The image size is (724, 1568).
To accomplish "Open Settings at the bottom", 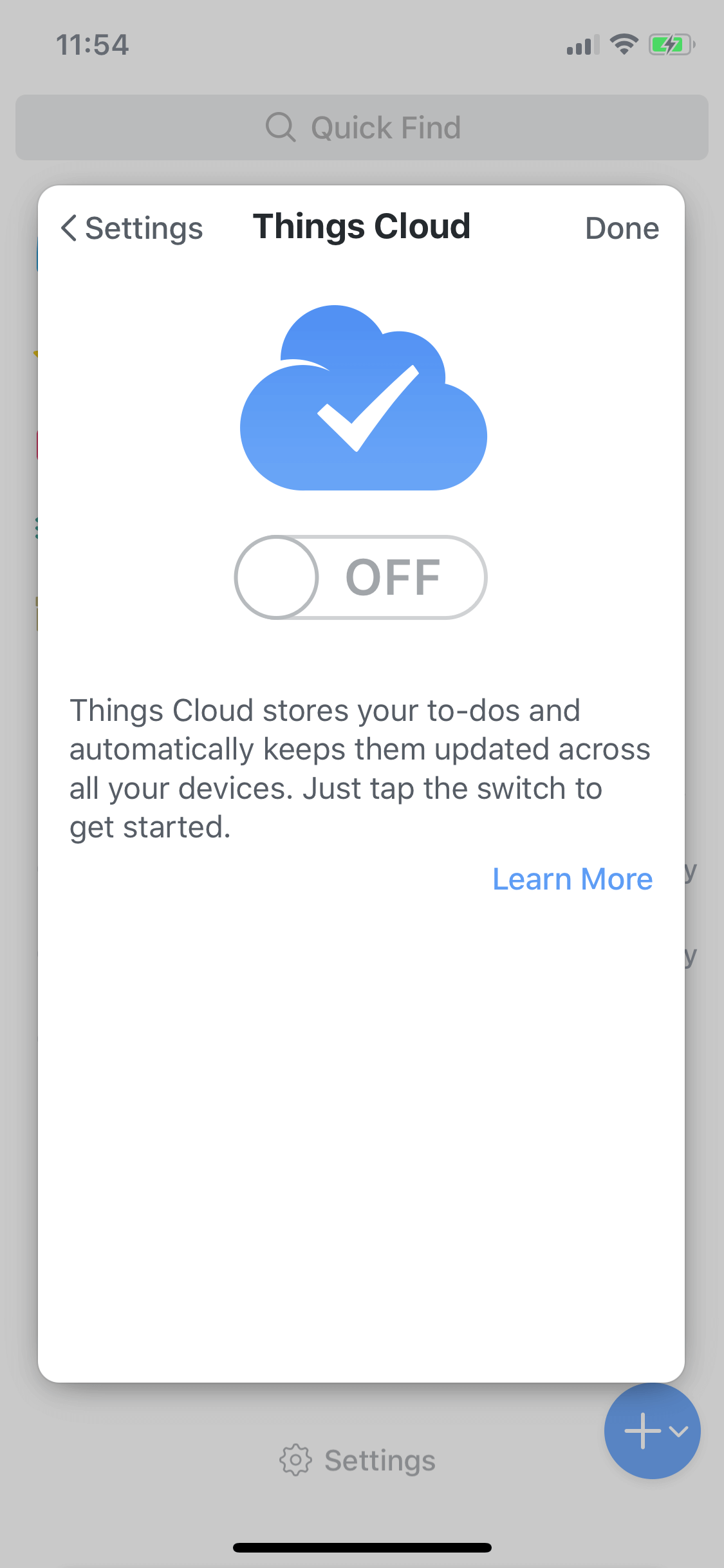I will coord(358,1461).
